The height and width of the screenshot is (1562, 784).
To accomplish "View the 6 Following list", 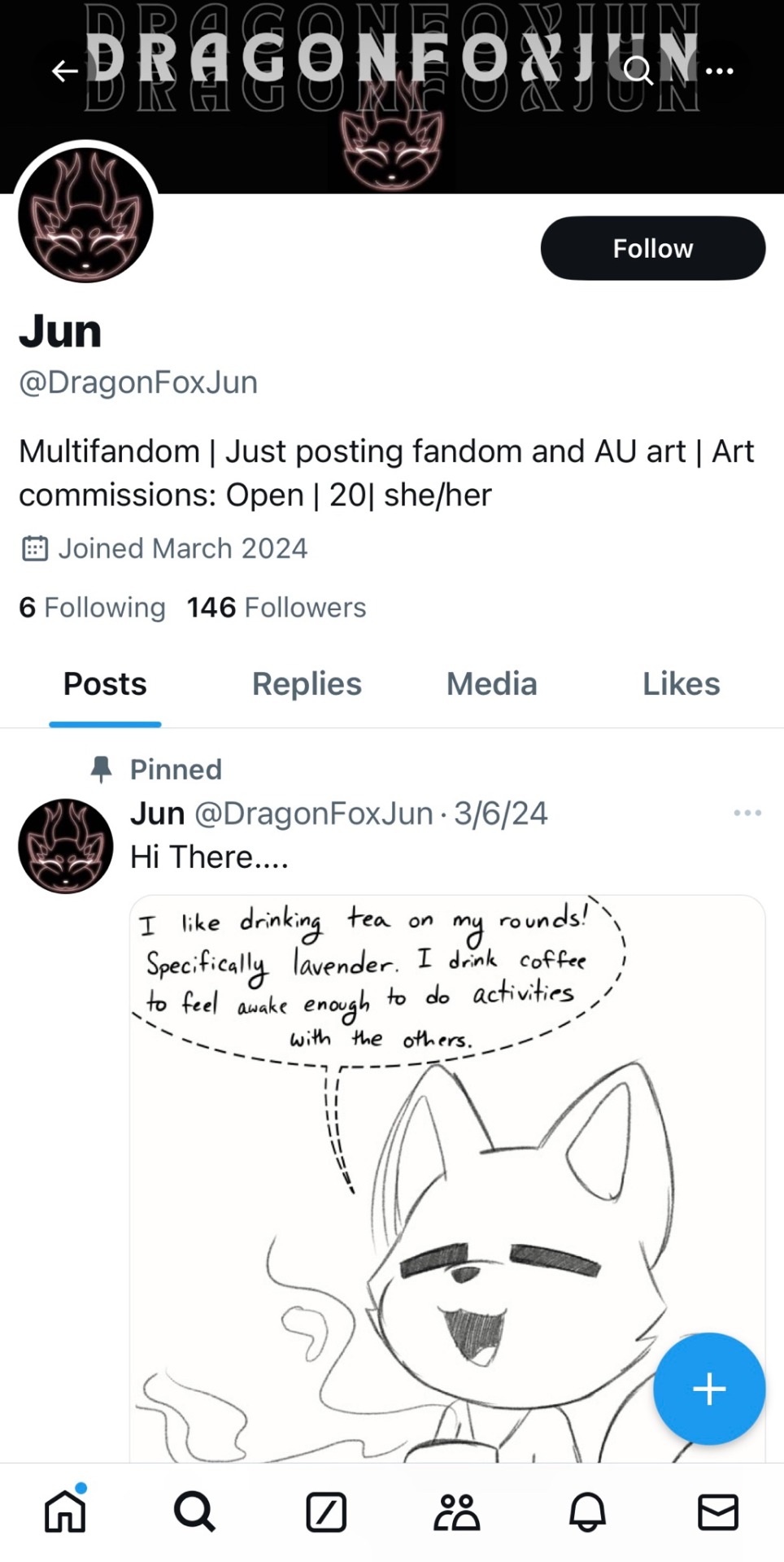I will [x=92, y=607].
